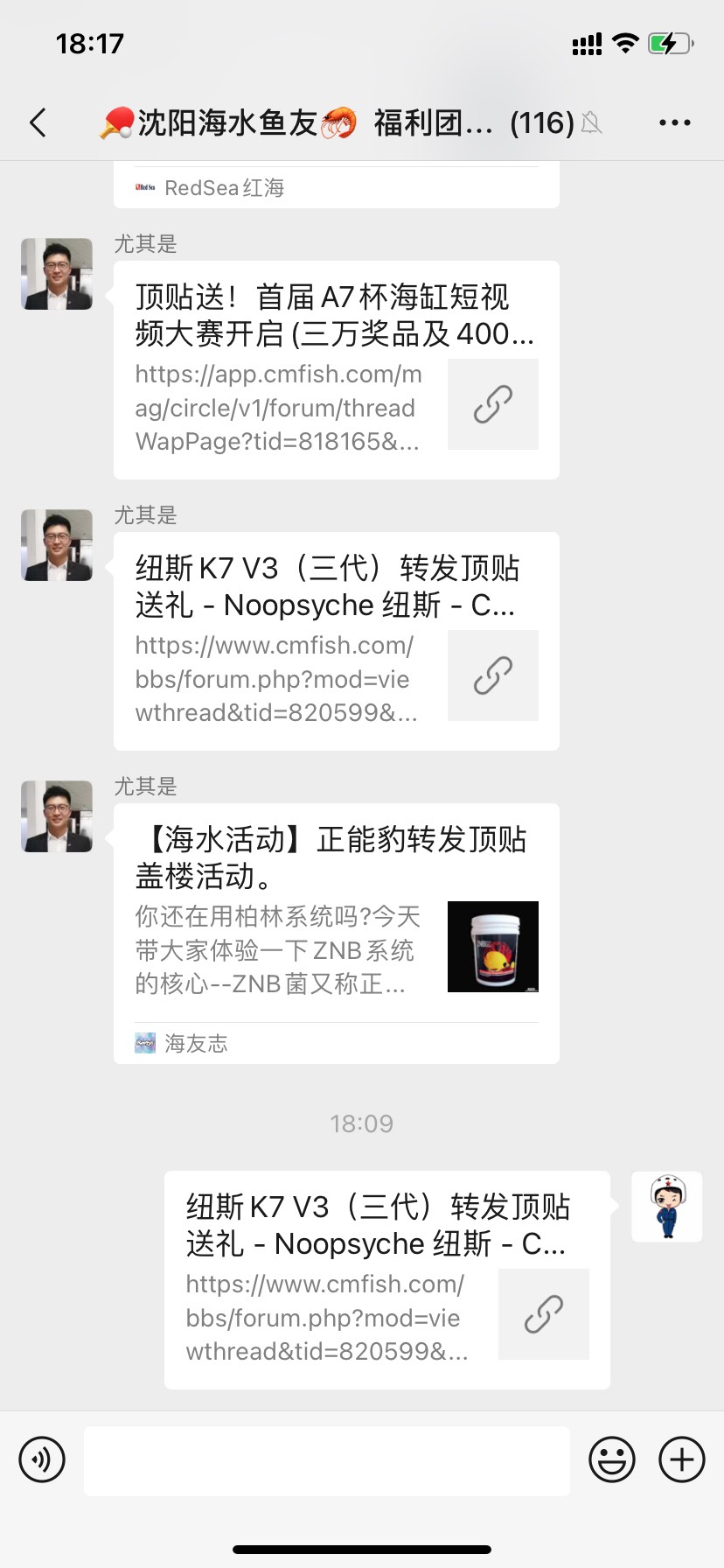Open the RedSea红海 shared card

336,186
